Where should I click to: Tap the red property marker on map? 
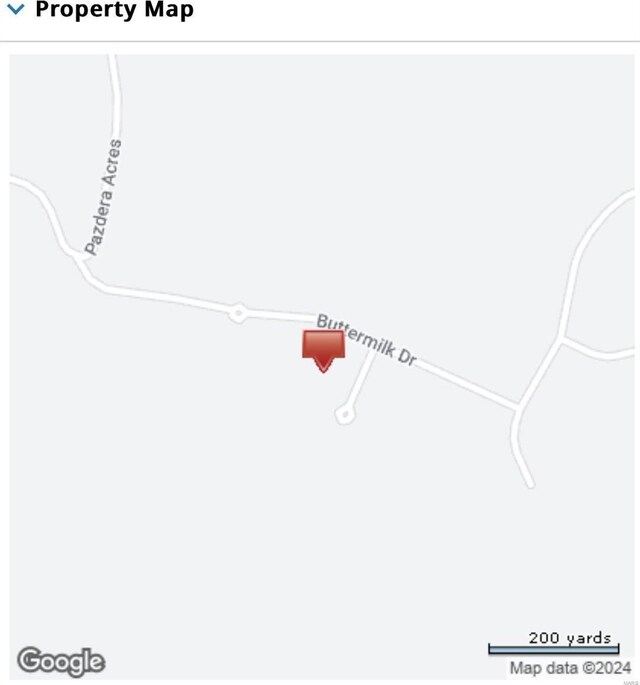[323, 350]
